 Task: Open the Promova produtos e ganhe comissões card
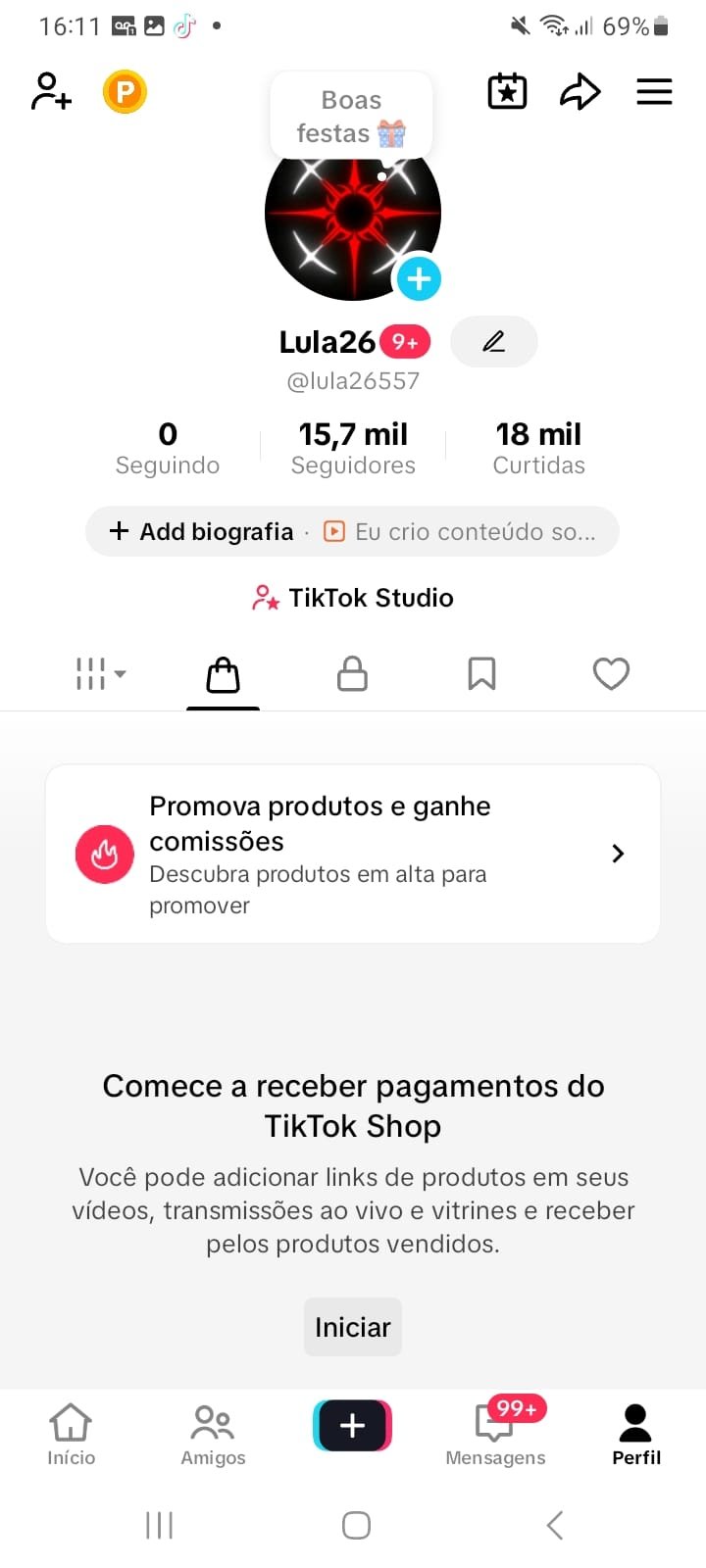click(353, 854)
